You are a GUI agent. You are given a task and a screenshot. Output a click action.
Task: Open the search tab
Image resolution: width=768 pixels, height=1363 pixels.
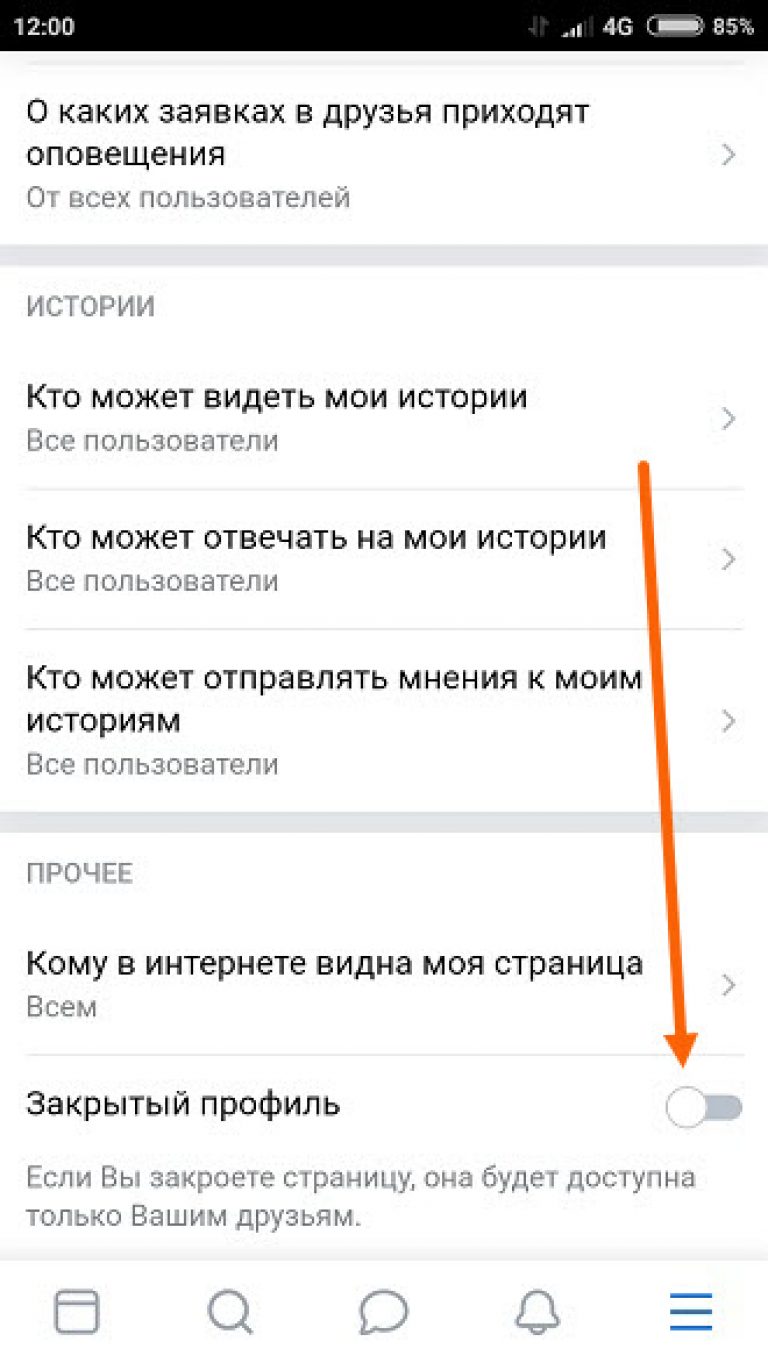230,1311
